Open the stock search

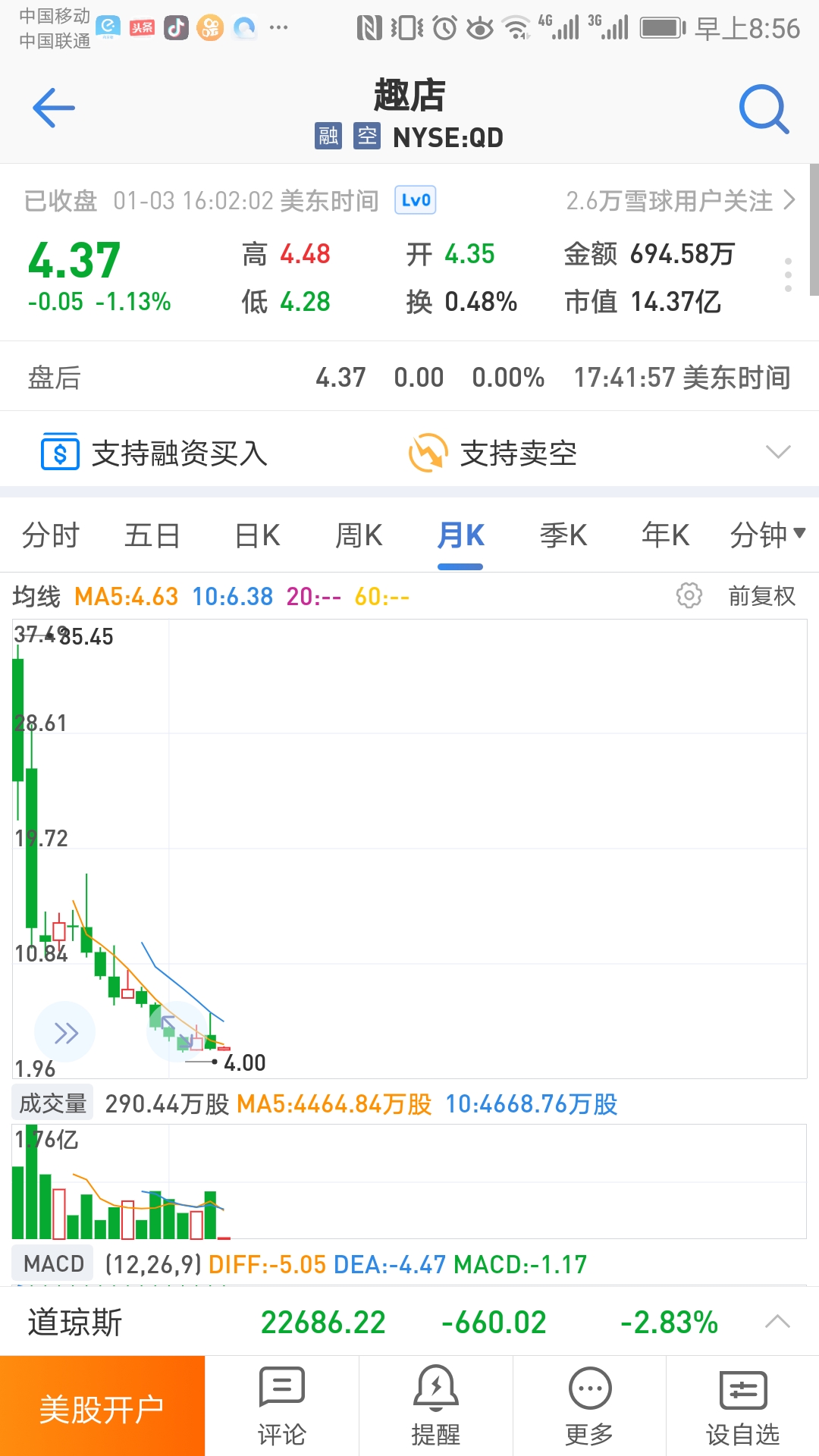tap(764, 108)
